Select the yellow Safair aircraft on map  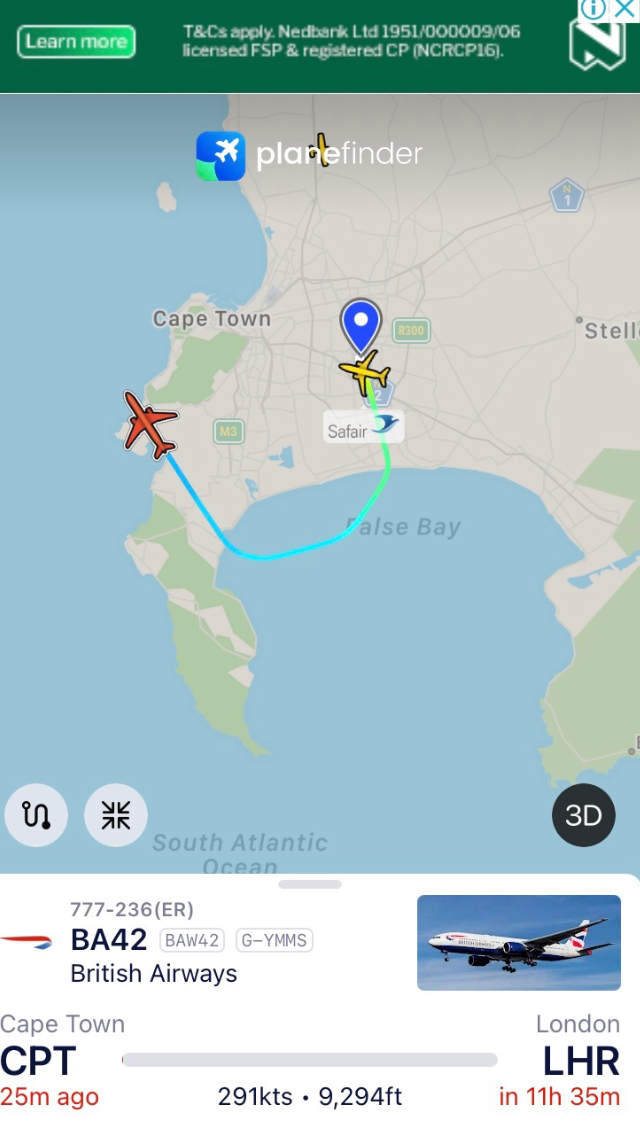tap(365, 372)
